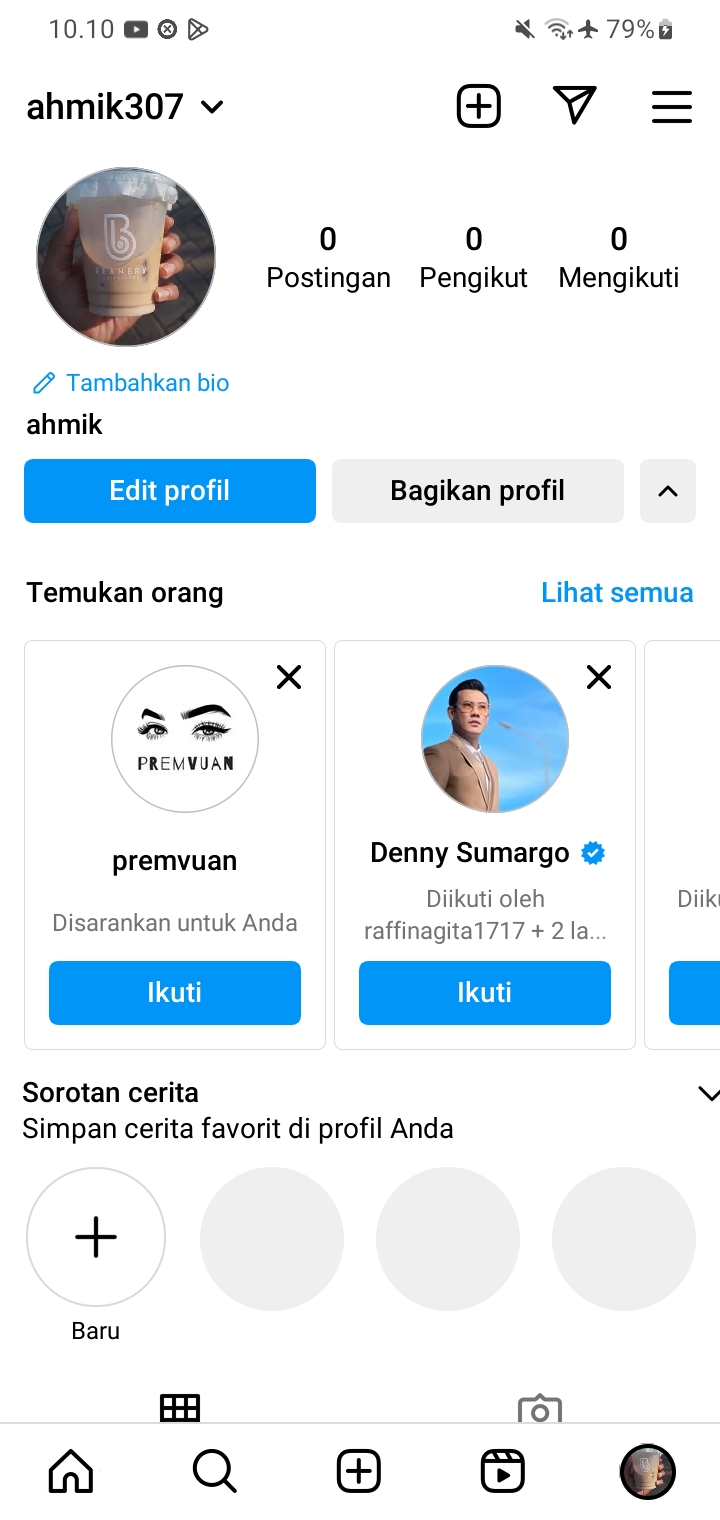Image resolution: width=720 pixels, height=1520 pixels.
Task: Open Lihat semua suggested people
Action: 616,593
